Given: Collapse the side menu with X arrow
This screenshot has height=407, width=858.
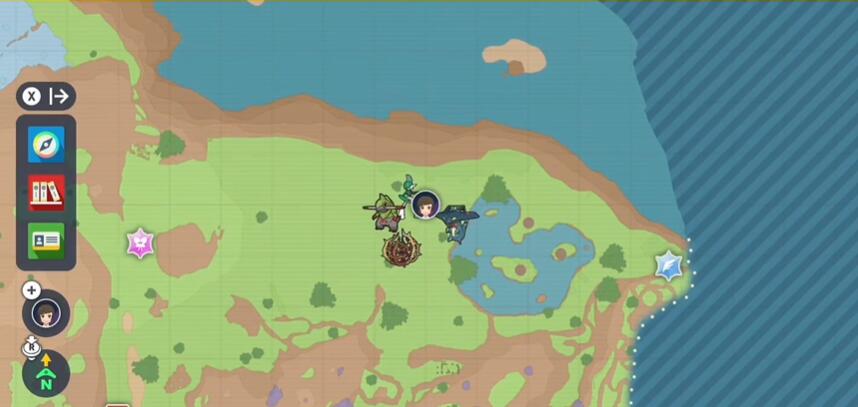Looking at the screenshot, I should [x=46, y=96].
